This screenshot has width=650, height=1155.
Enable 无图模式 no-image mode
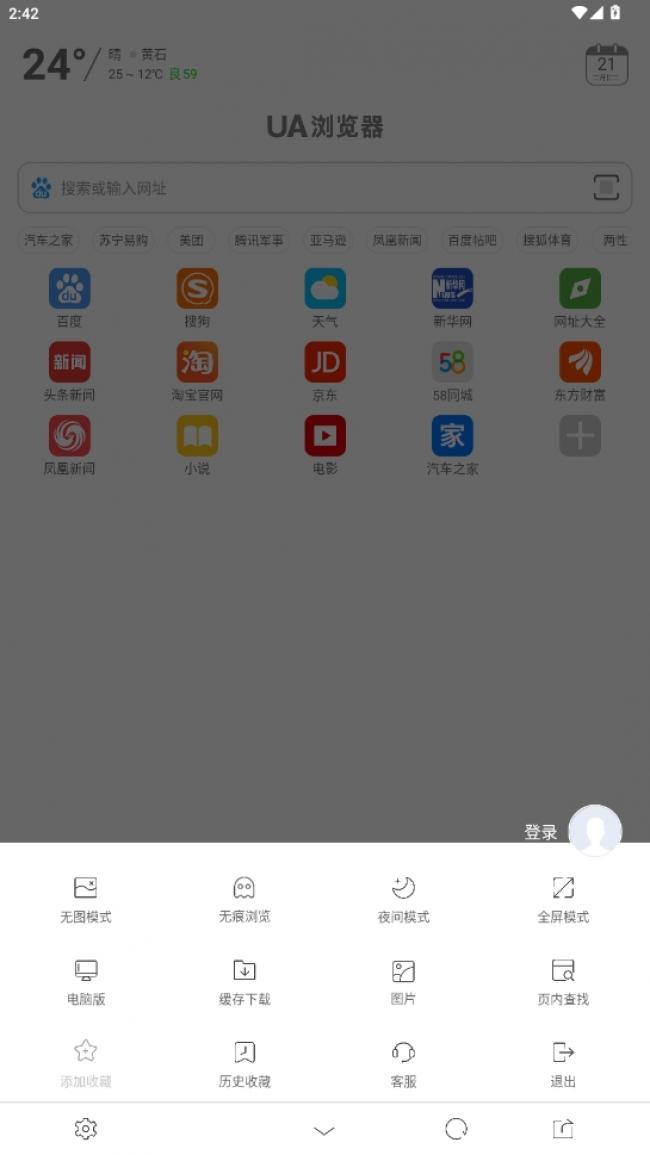(85, 899)
